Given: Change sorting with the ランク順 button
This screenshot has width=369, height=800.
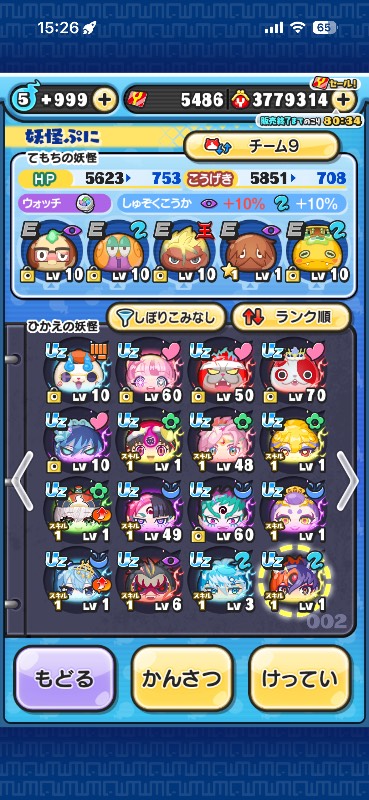Looking at the screenshot, I should coord(290,317).
